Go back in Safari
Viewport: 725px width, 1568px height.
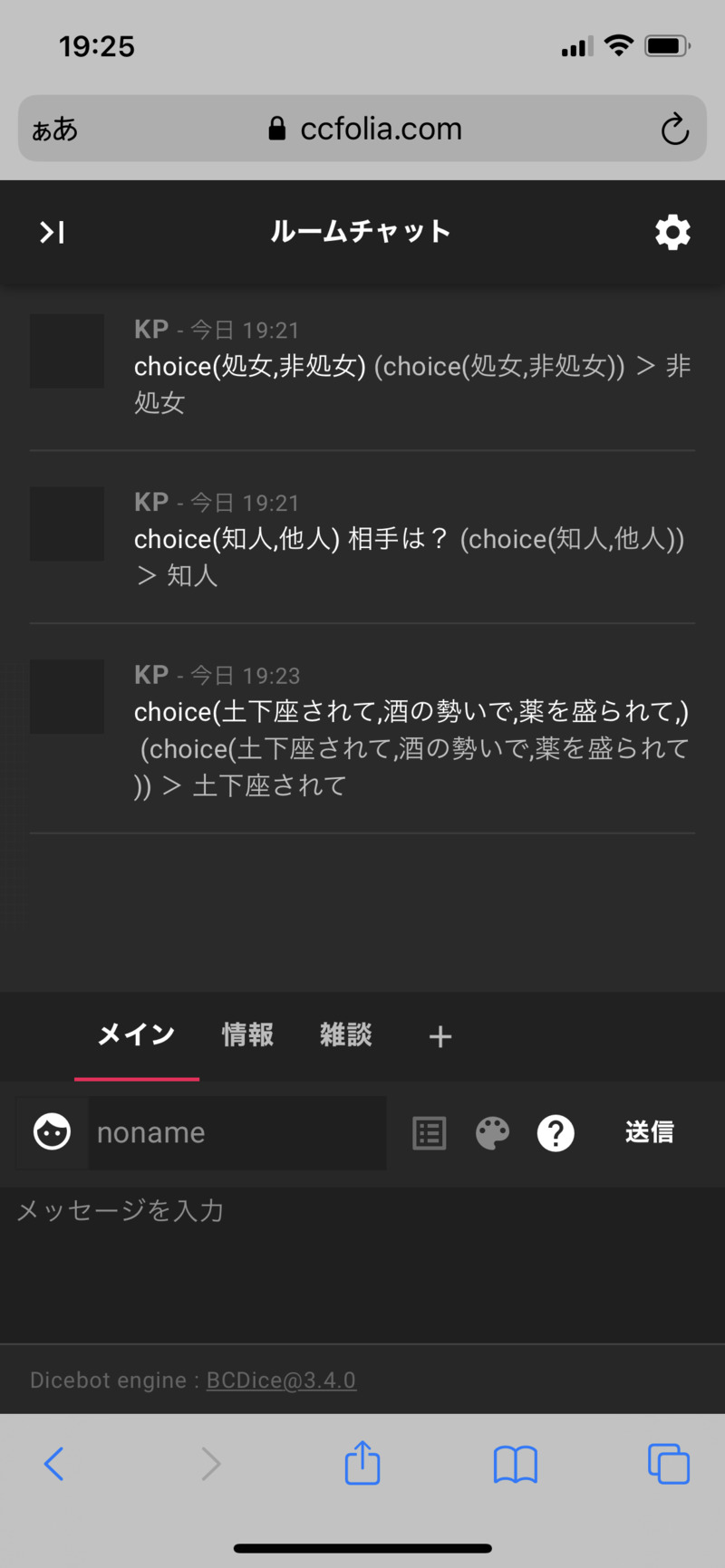click(54, 1463)
